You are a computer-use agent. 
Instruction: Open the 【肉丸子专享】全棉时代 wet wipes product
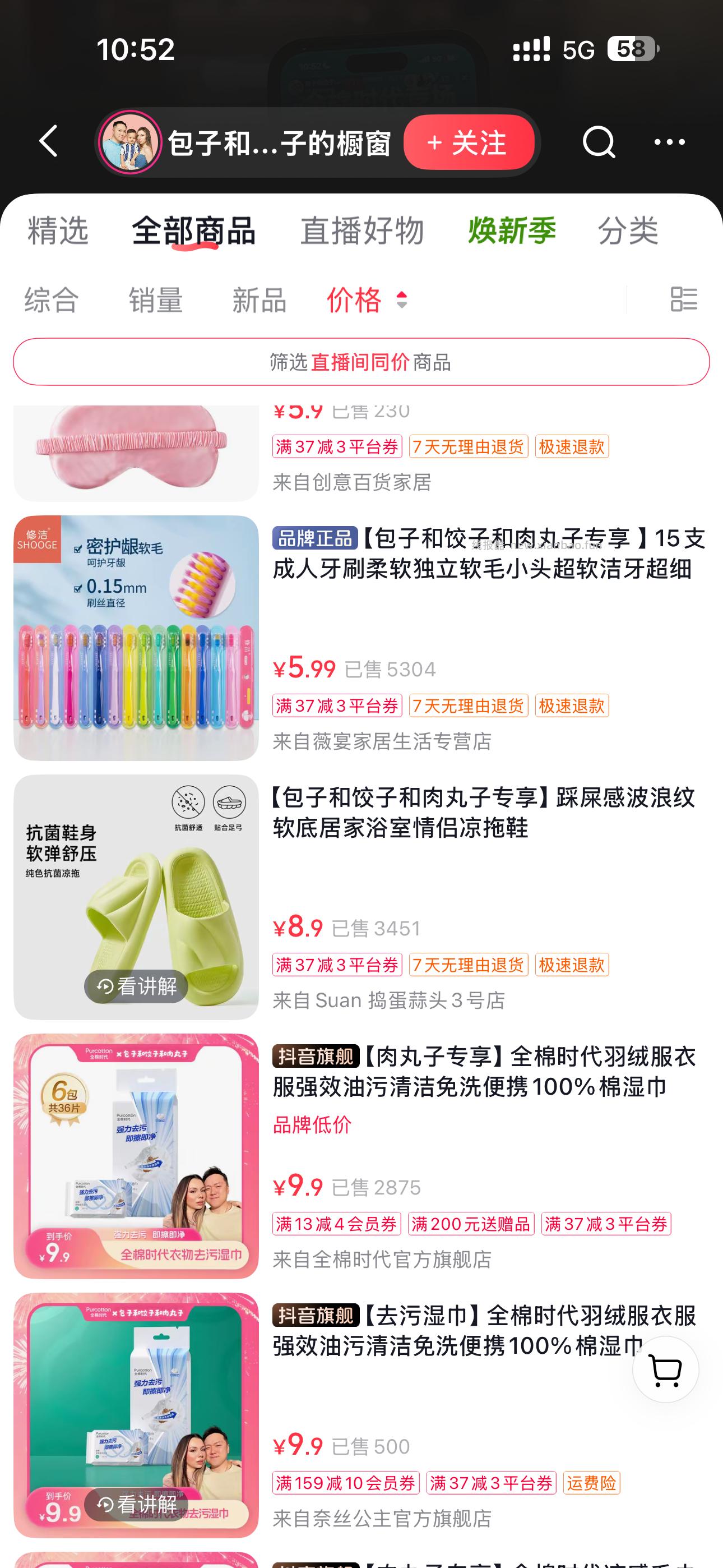pyautogui.click(x=483, y=1071)
